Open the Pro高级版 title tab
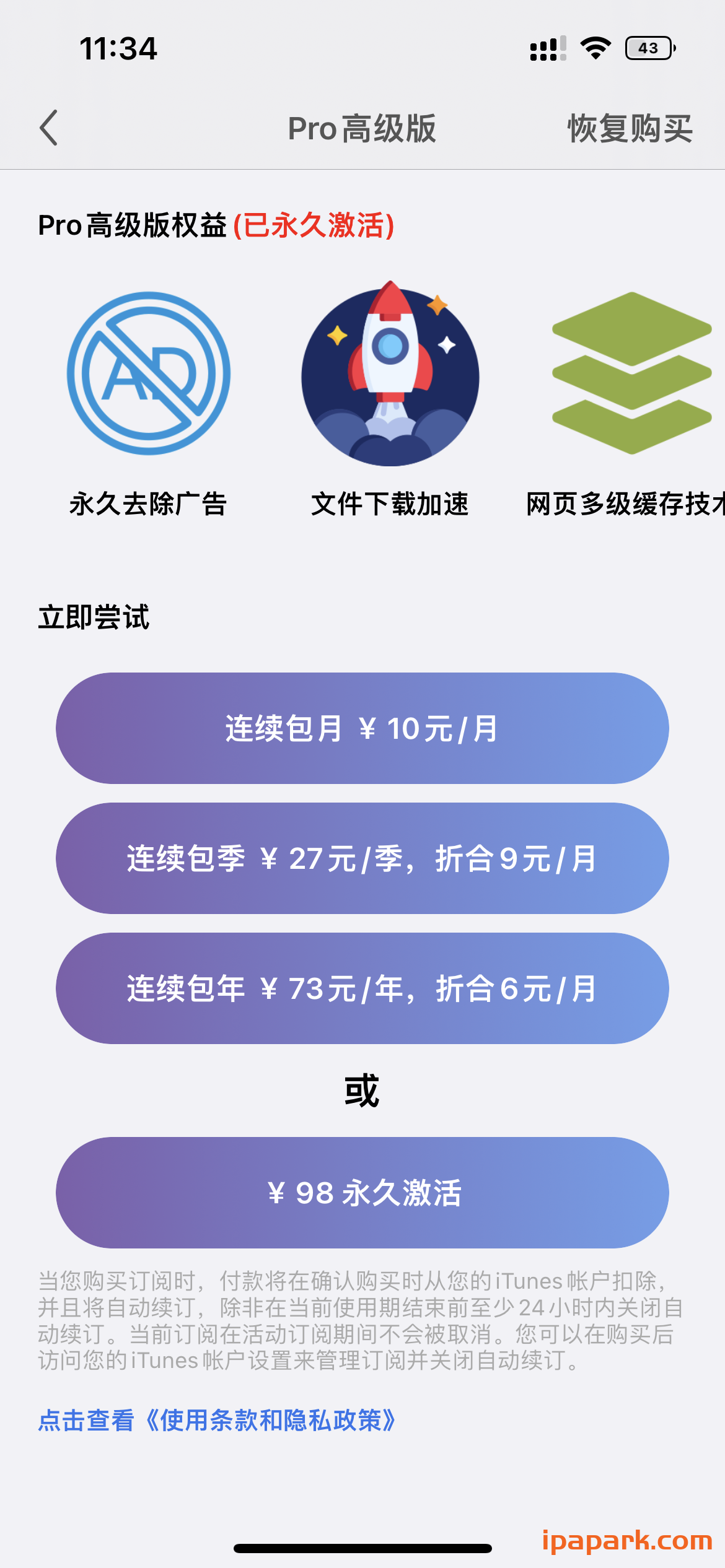 click(362, 129)
